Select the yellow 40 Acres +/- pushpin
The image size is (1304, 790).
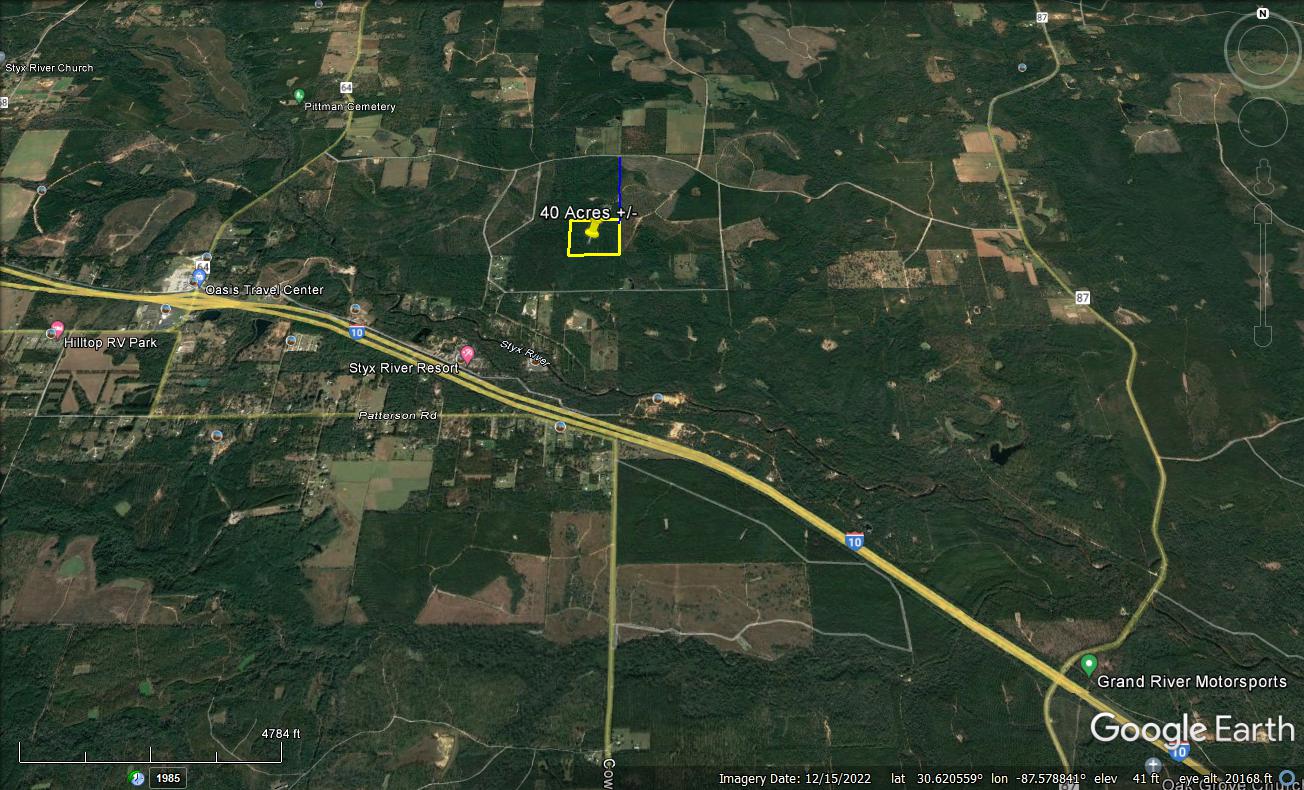tap(590, 233)
